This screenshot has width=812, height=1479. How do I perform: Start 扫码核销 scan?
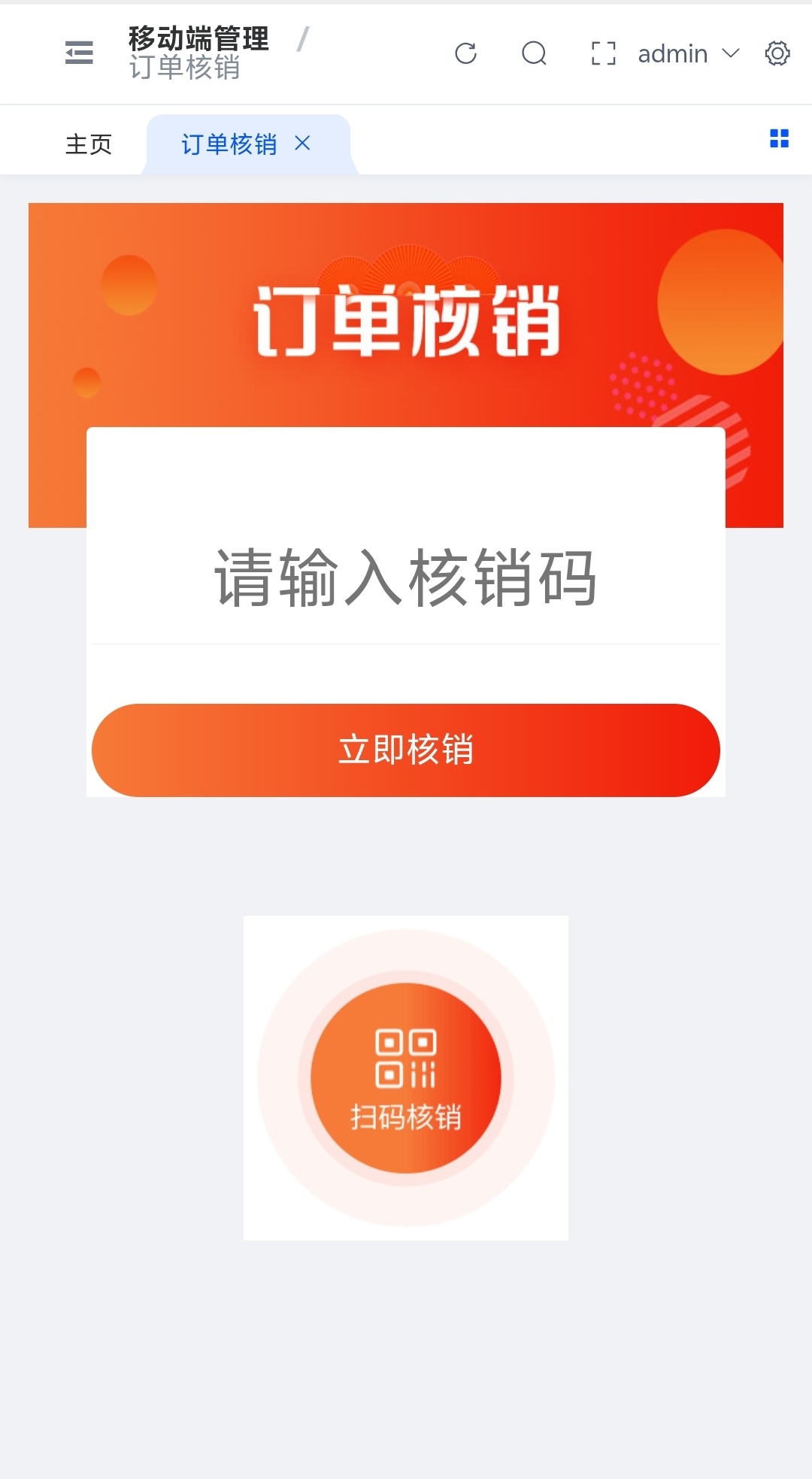[406, 1077]
